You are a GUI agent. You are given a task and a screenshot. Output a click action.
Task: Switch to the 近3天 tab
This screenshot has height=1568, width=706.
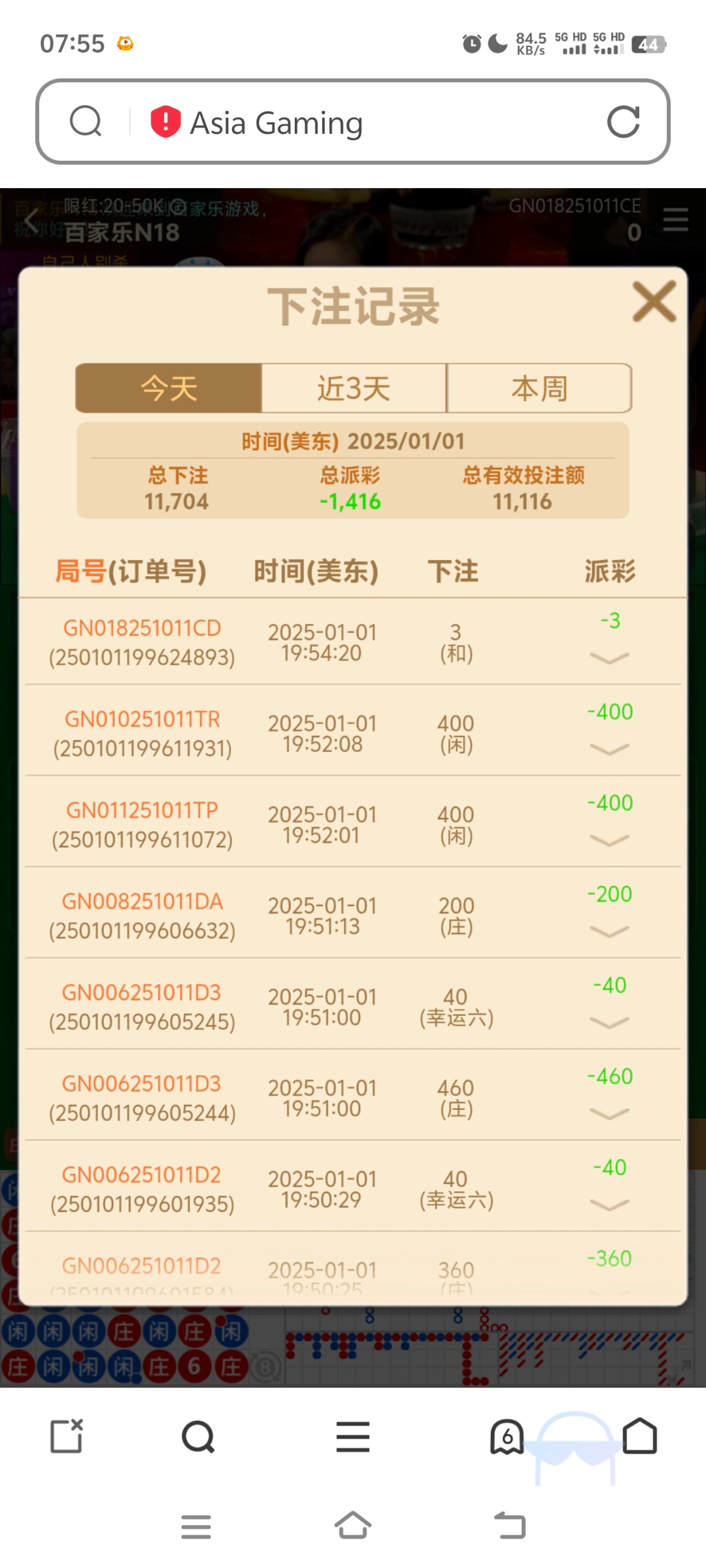click(354, 389)
